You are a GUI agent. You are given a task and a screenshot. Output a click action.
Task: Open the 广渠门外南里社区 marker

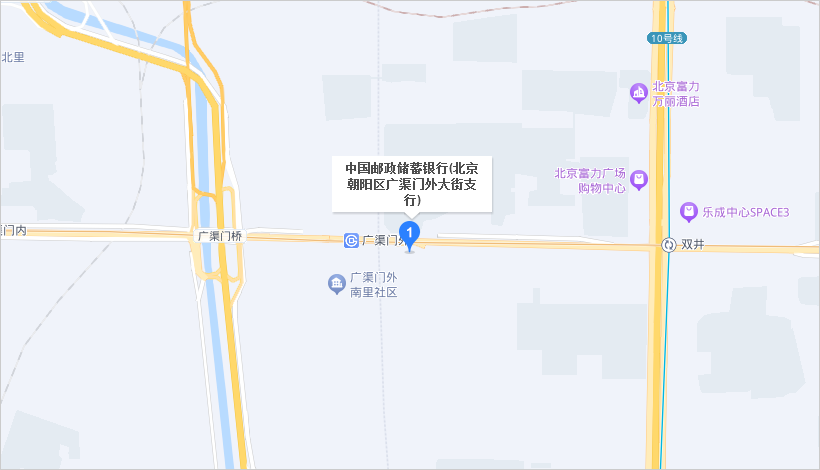click(337, 285)
